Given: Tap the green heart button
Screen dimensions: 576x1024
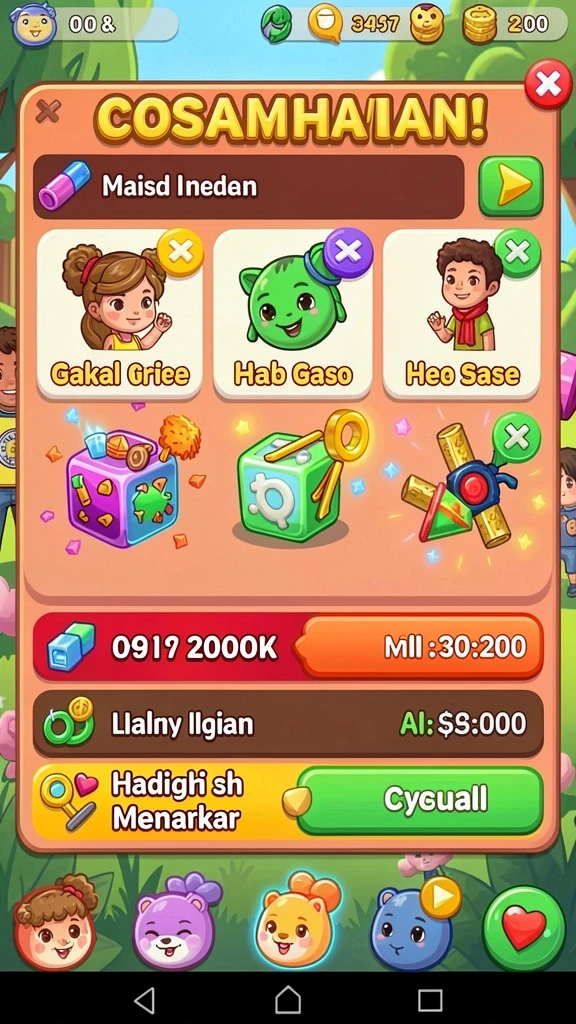Looking at the screenshot, I should 524,928.
